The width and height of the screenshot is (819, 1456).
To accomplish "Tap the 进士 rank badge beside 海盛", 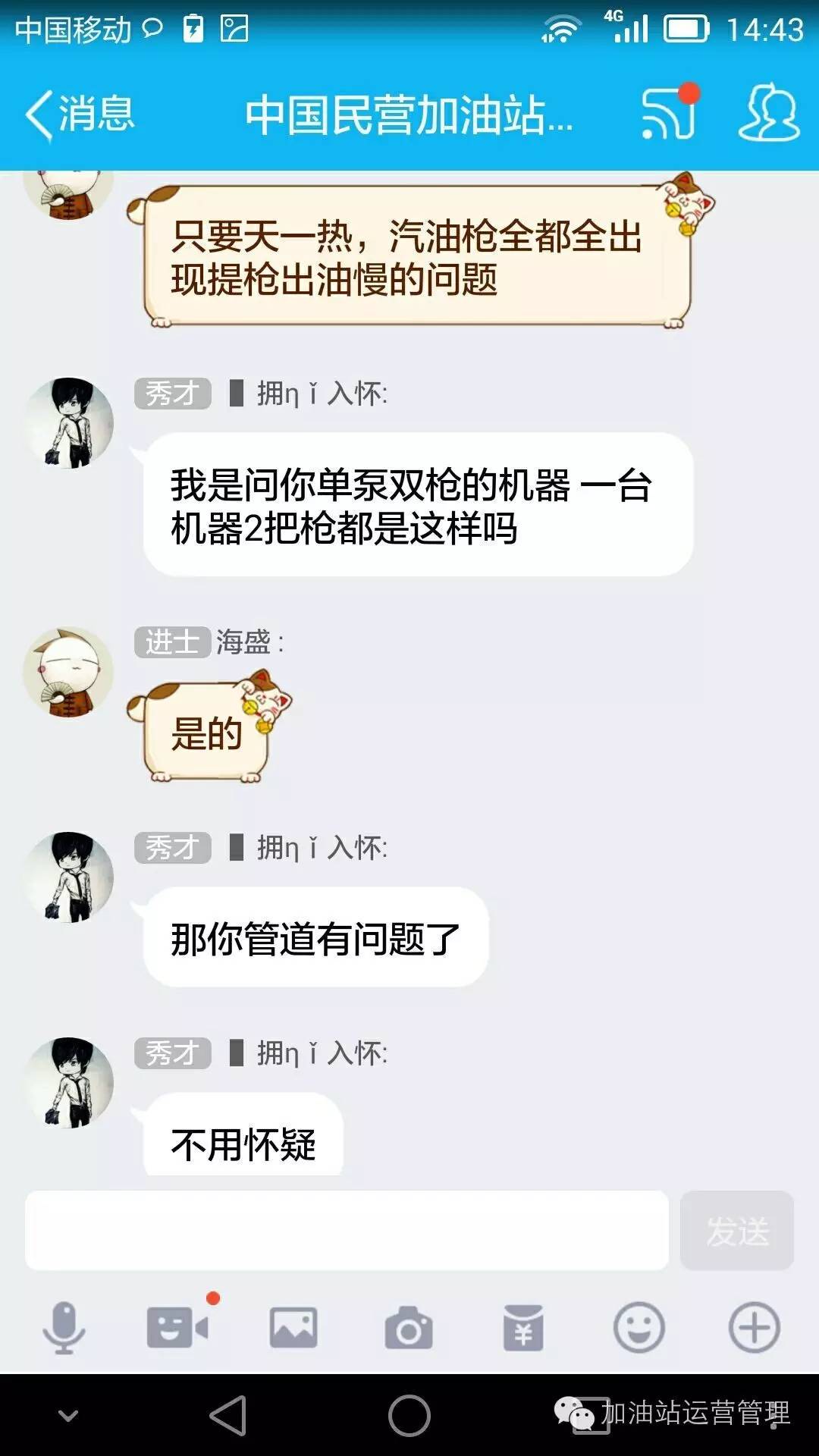I will 173,643.
